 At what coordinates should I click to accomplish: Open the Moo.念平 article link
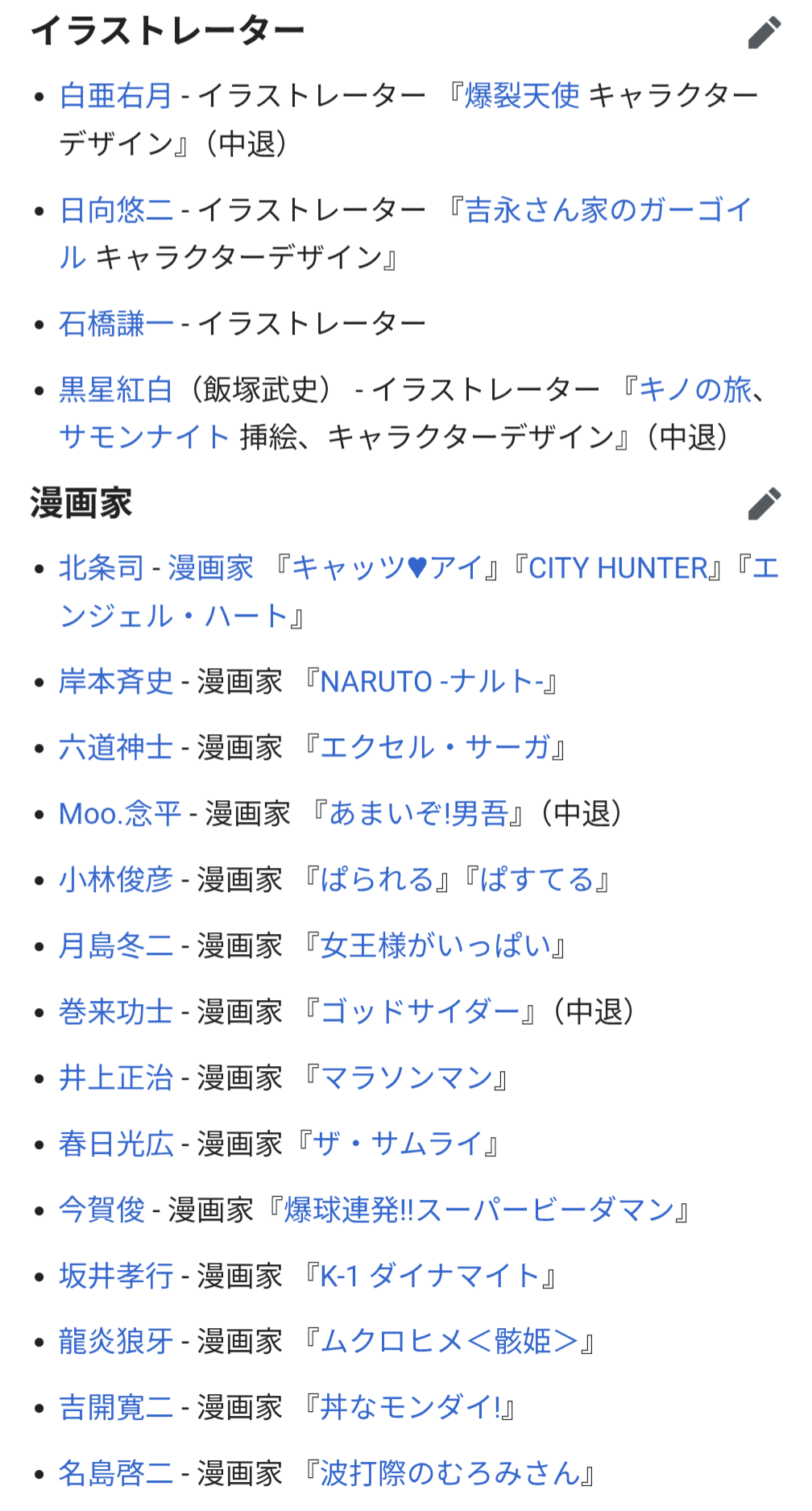point(119,814)
